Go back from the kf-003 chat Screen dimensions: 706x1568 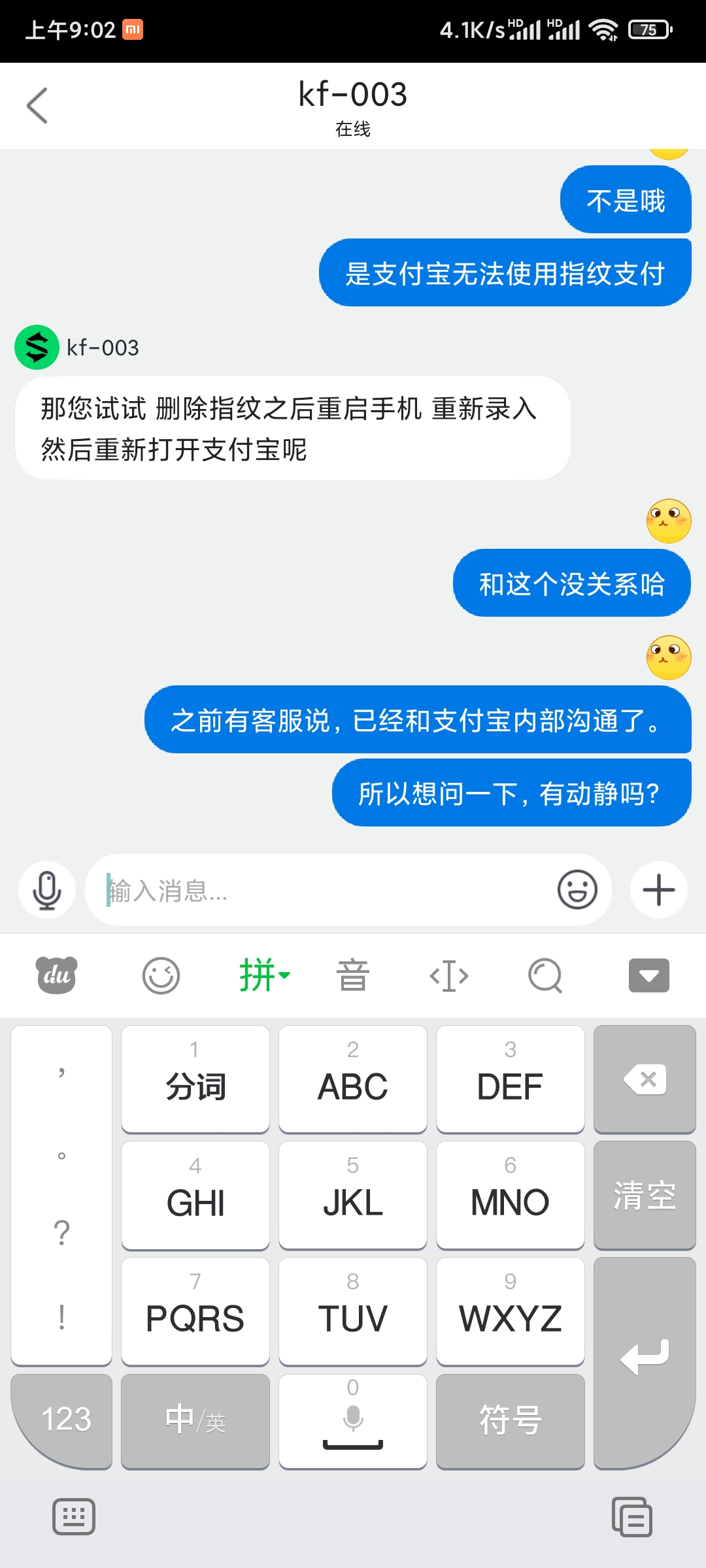tap(37, 105)
